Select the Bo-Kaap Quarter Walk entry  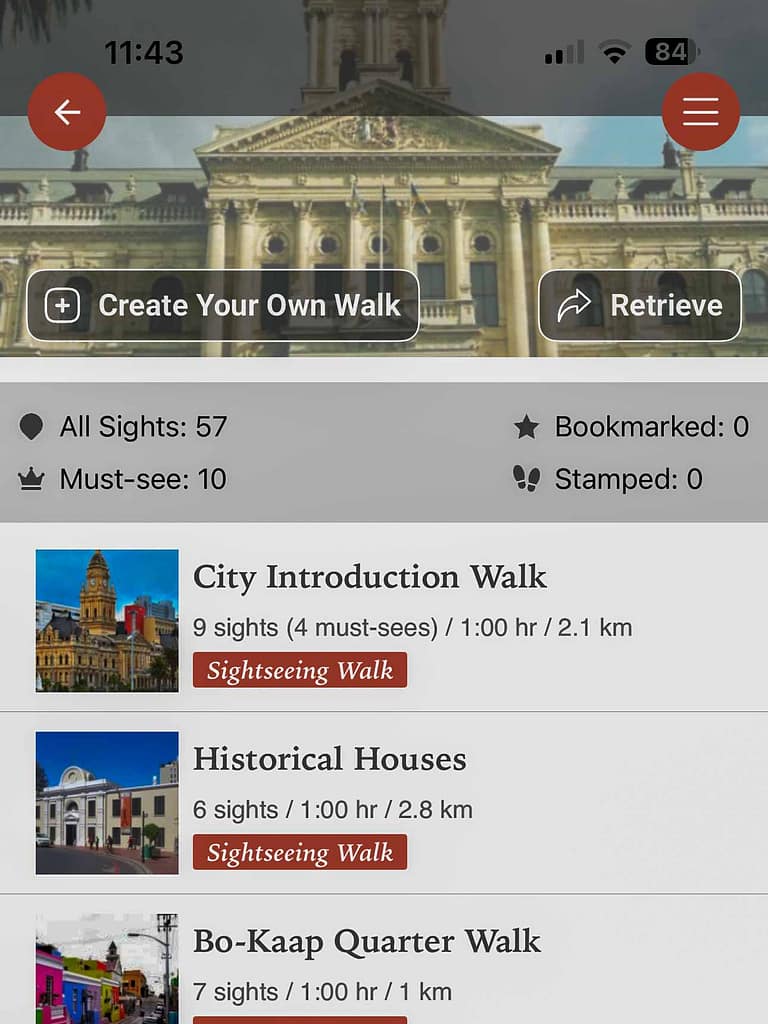click(366, 942)
